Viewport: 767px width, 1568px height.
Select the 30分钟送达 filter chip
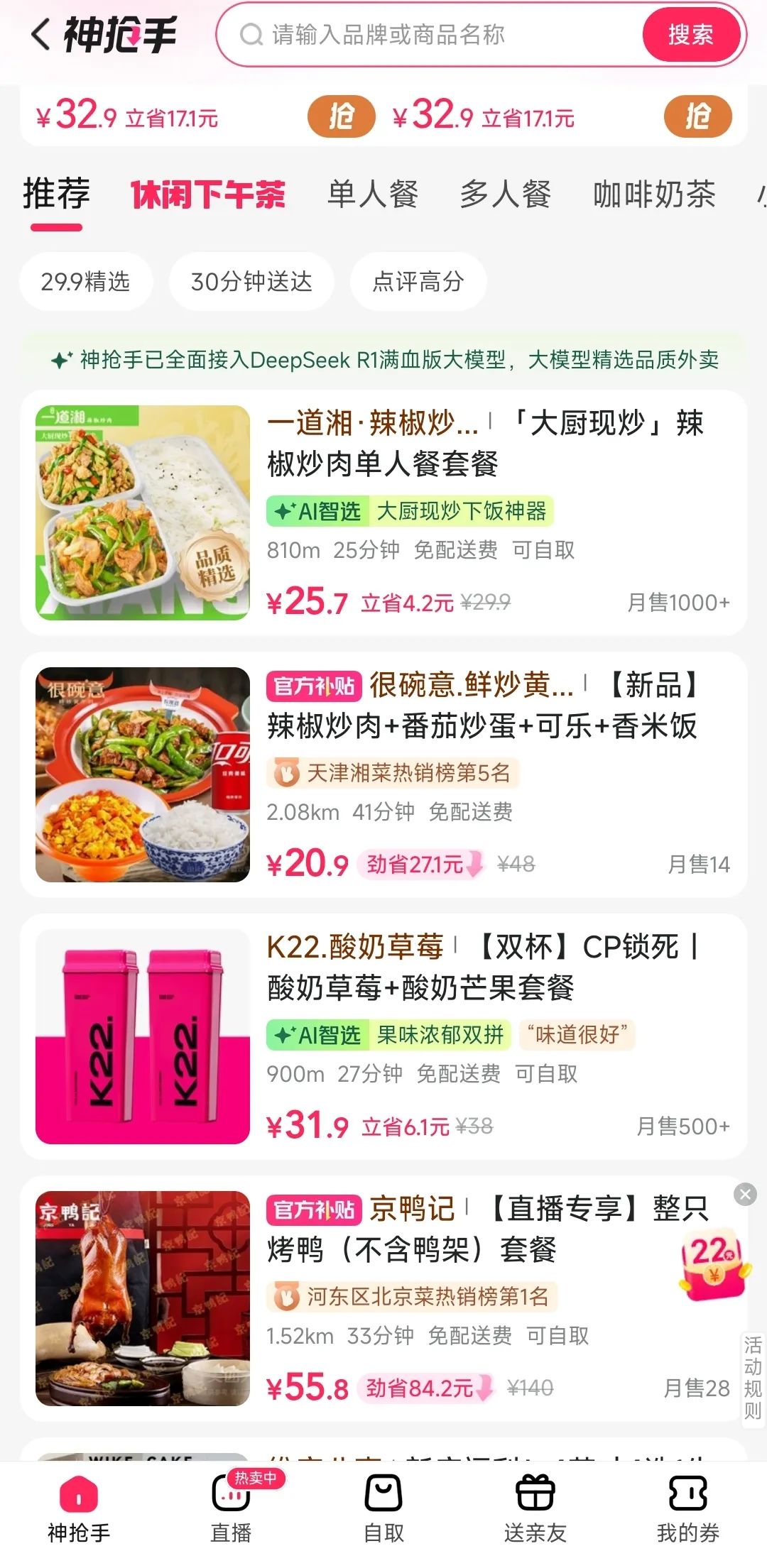pyautogui.click(x=251, y=282)
